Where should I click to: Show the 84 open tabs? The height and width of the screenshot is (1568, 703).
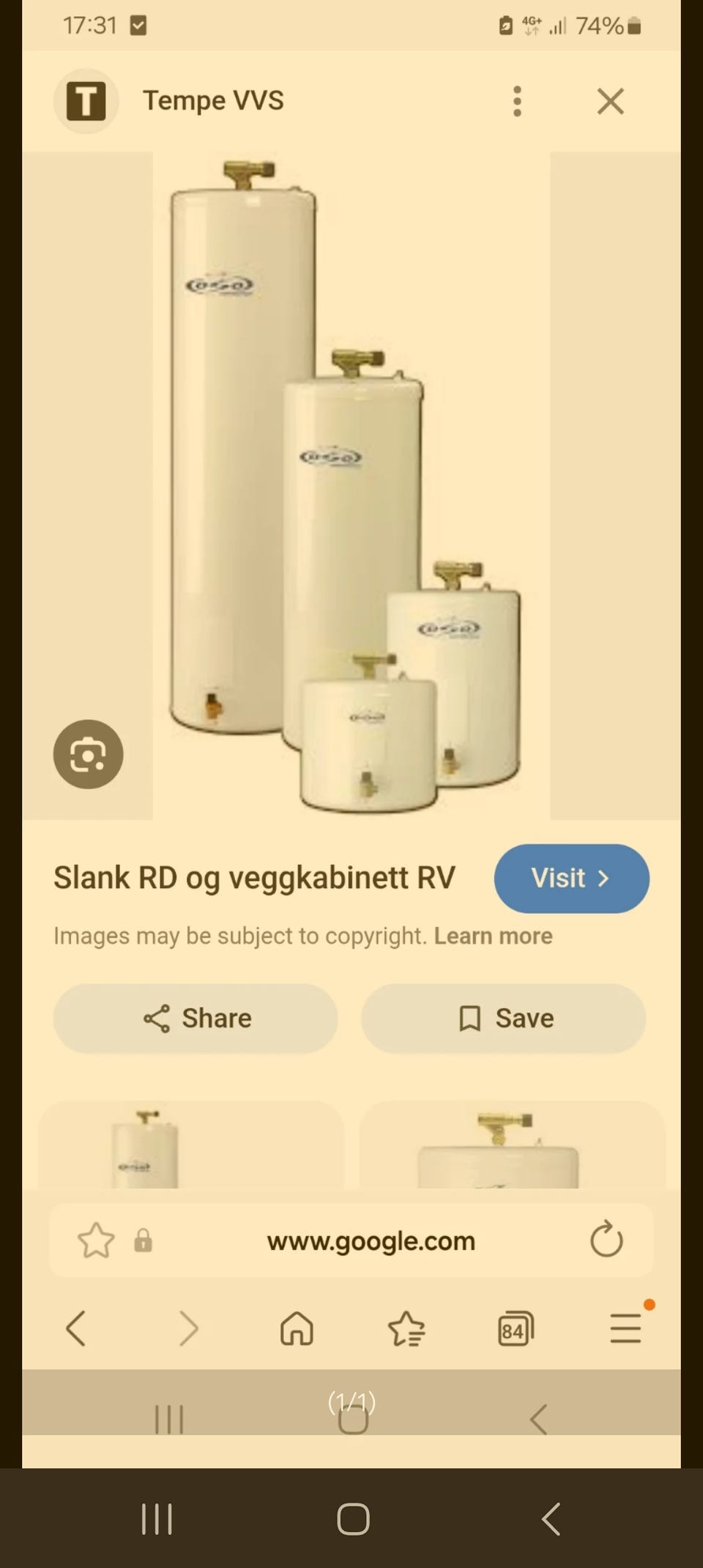pyautogui.click(x=515, y=1328)
